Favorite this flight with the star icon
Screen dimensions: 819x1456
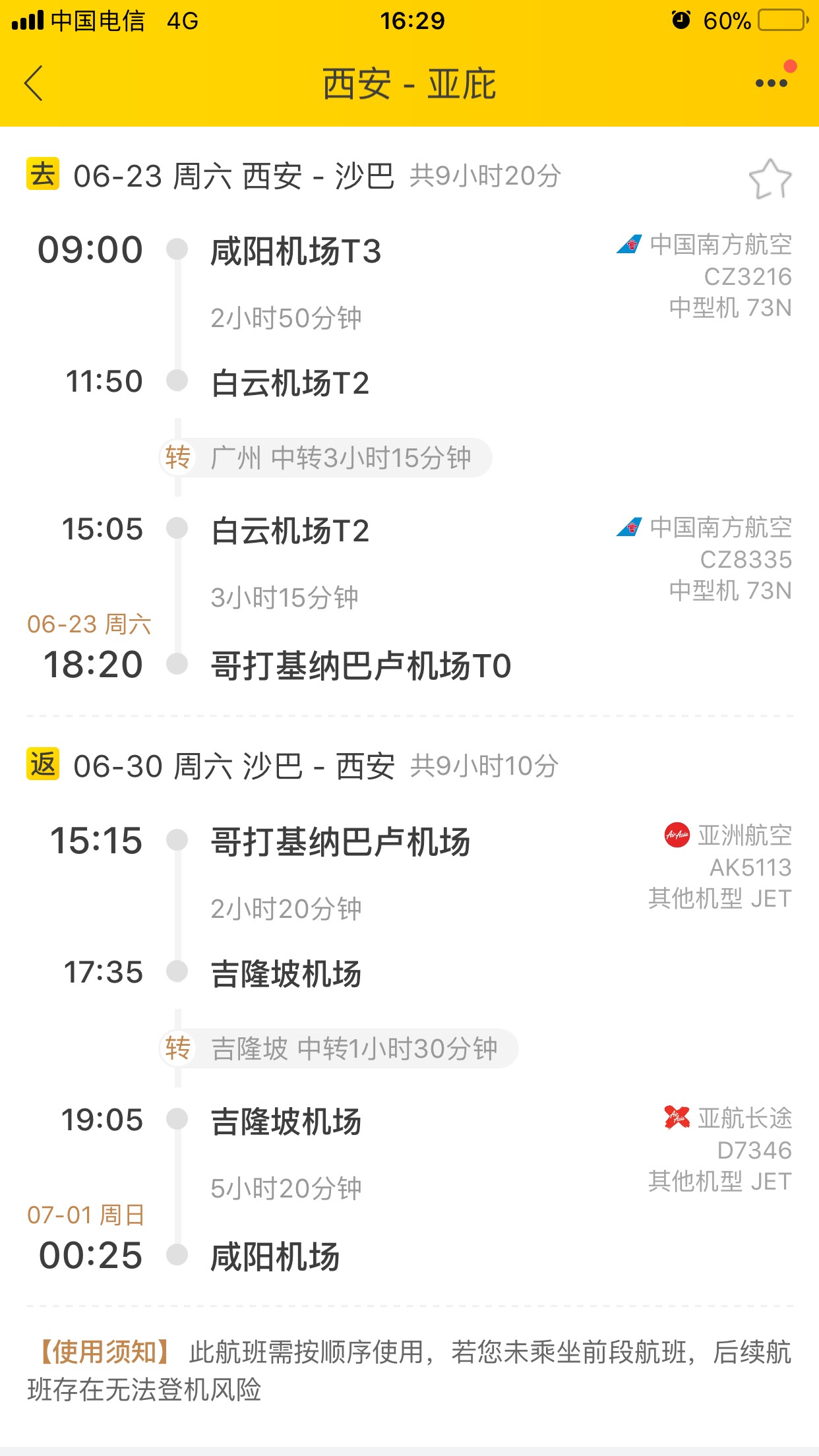point(770,178)
